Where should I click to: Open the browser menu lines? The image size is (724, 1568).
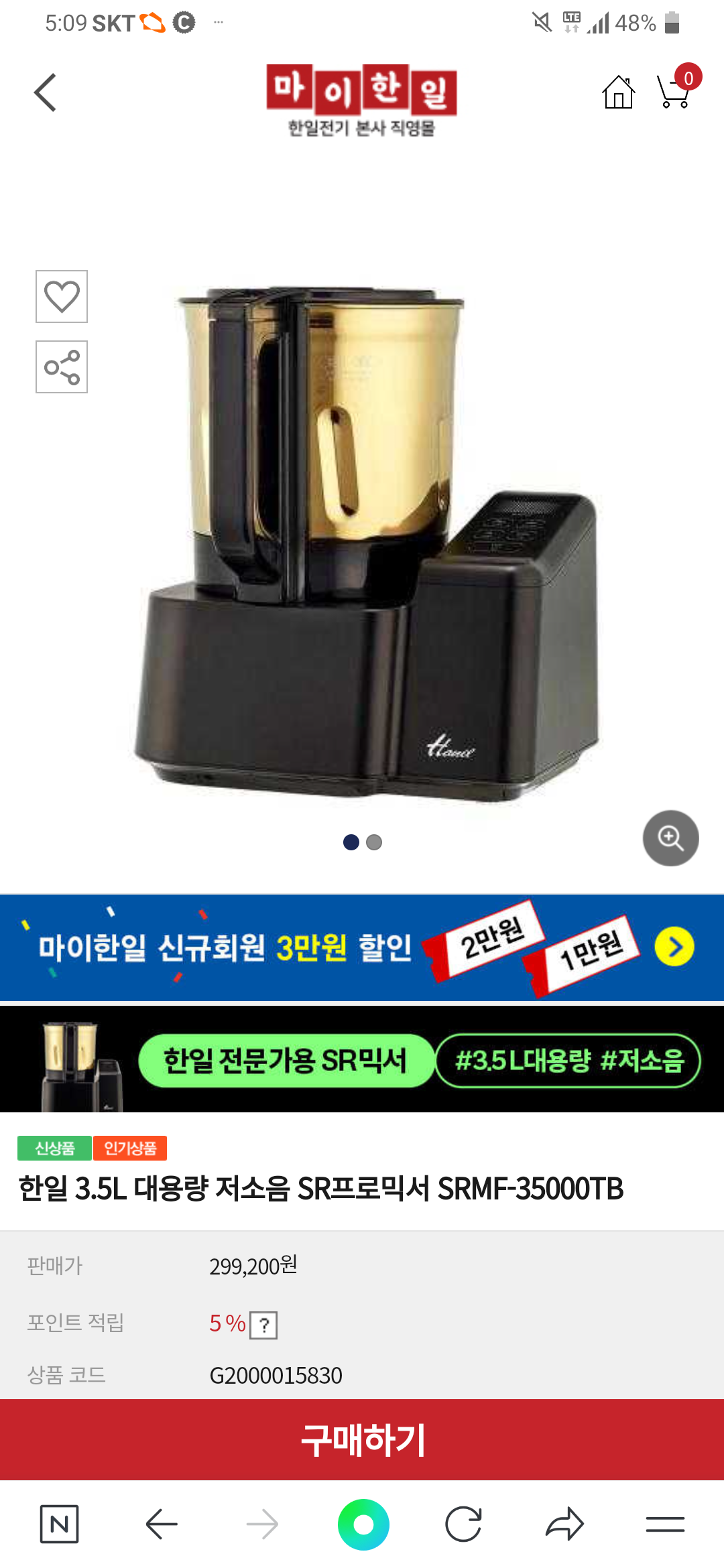[665, 1524]
